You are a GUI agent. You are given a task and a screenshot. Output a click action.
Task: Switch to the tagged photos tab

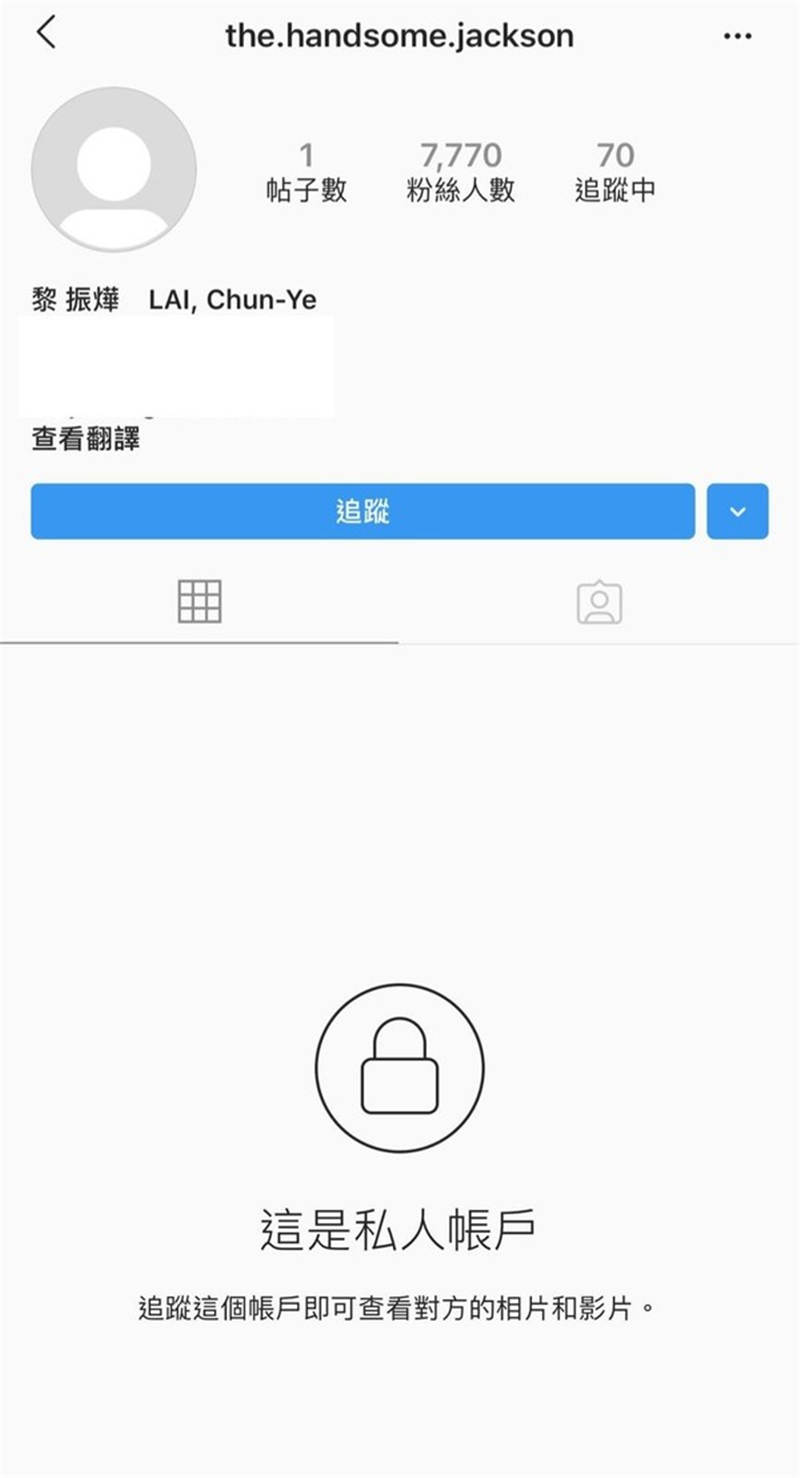(x=599, y=602)
